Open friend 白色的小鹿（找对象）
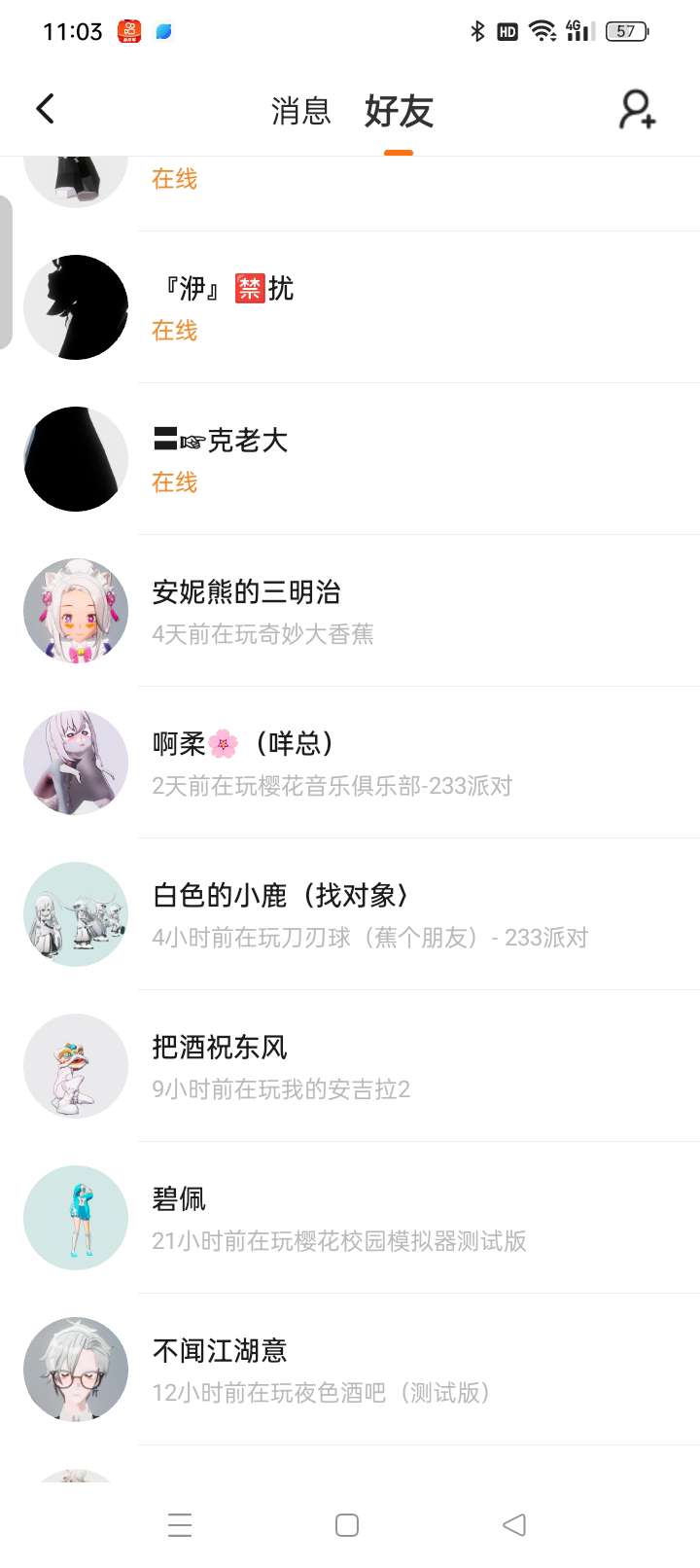Image resolution: width=700 pixels, height=1568 pixels. (x=350, y=914)
